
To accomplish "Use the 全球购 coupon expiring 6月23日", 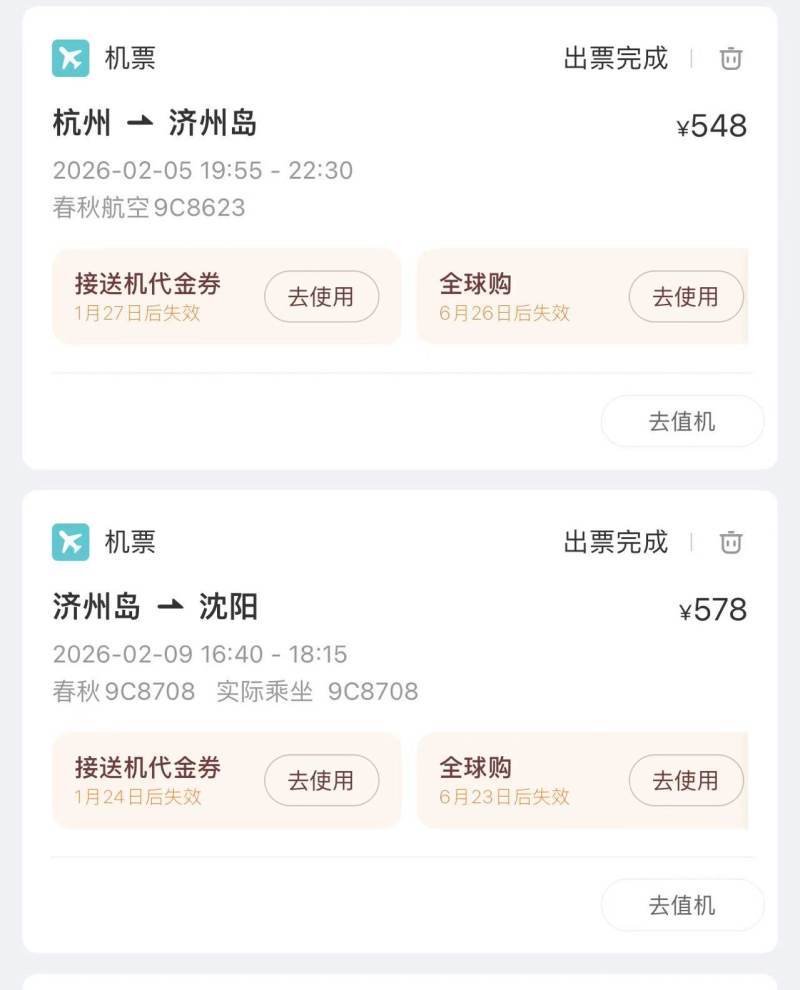I will (686, 780).
